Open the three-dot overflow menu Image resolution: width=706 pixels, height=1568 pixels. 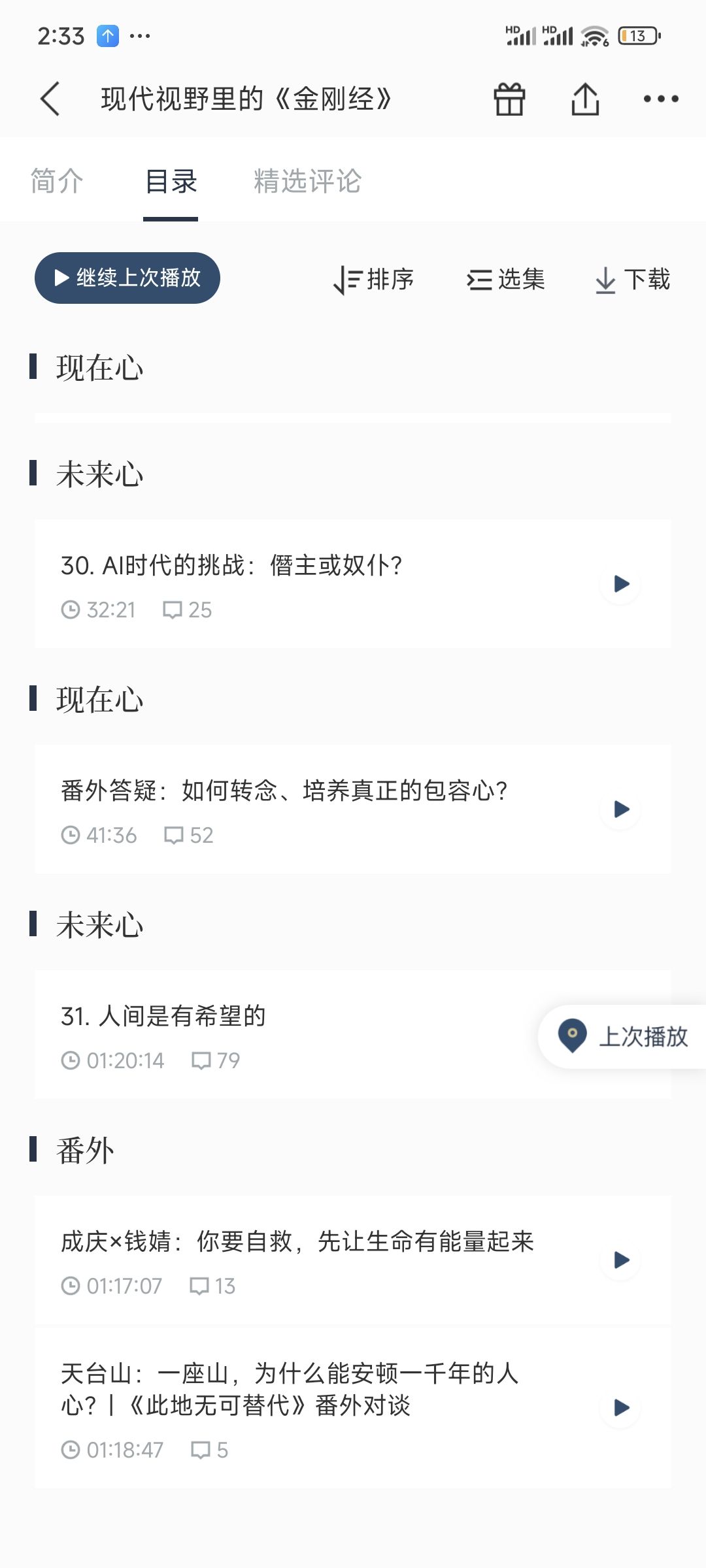coord(661,99)
